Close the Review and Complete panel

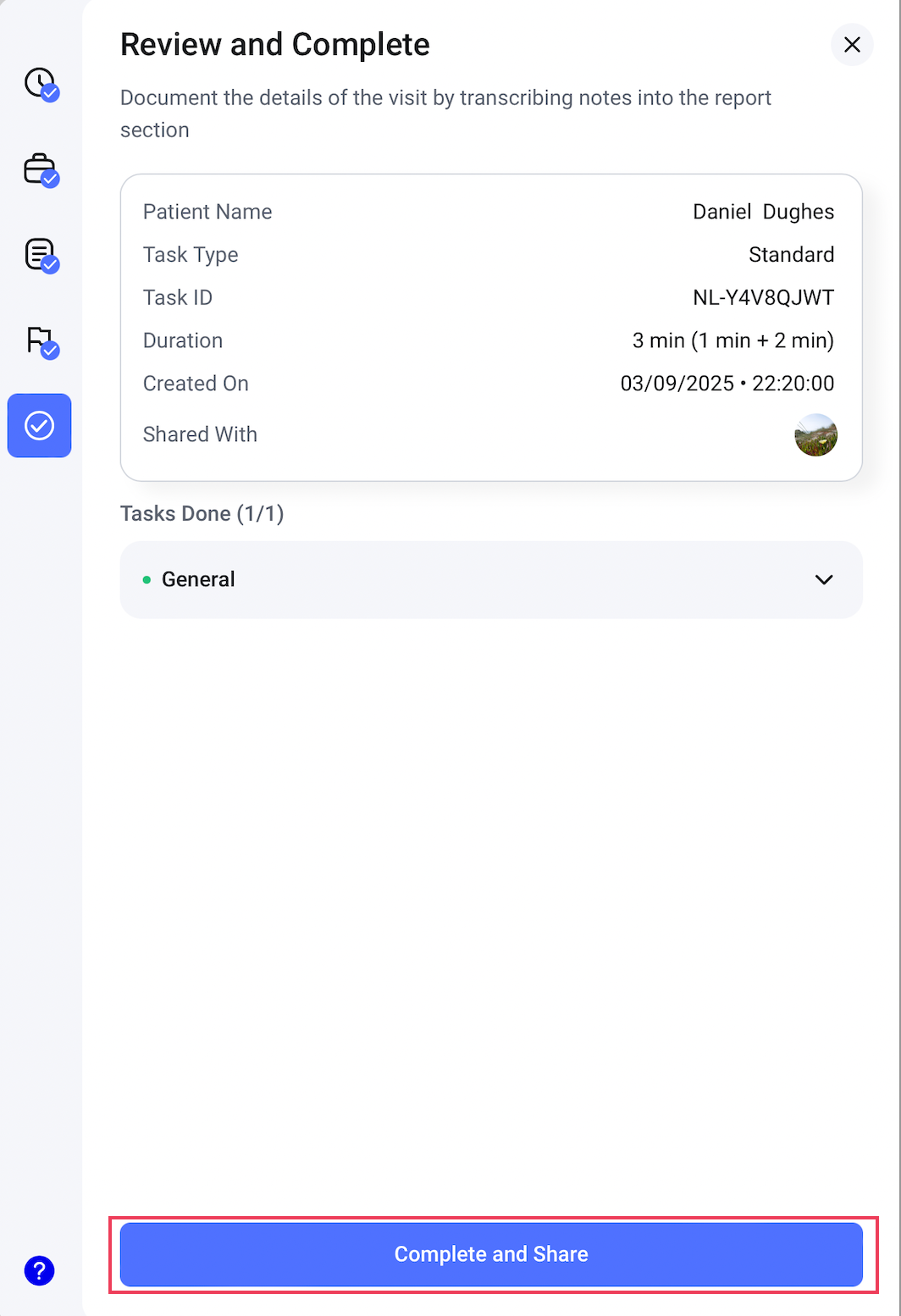(852, 45)
